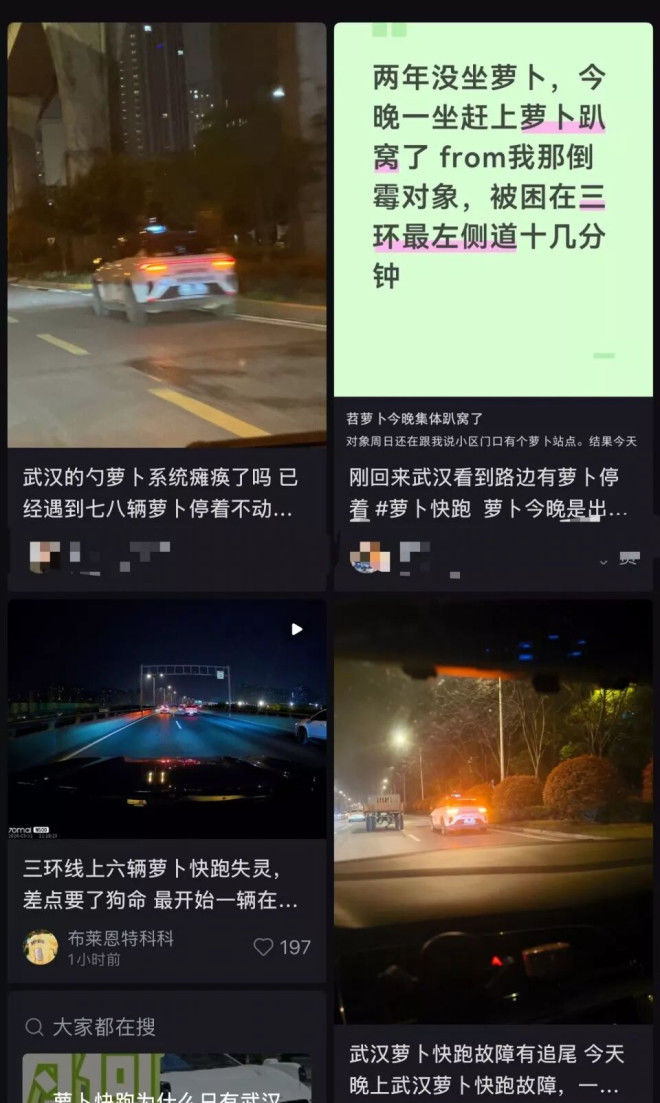Open the green note 两年没坐萝卜
660x1103 pixels.
(492, 210)
